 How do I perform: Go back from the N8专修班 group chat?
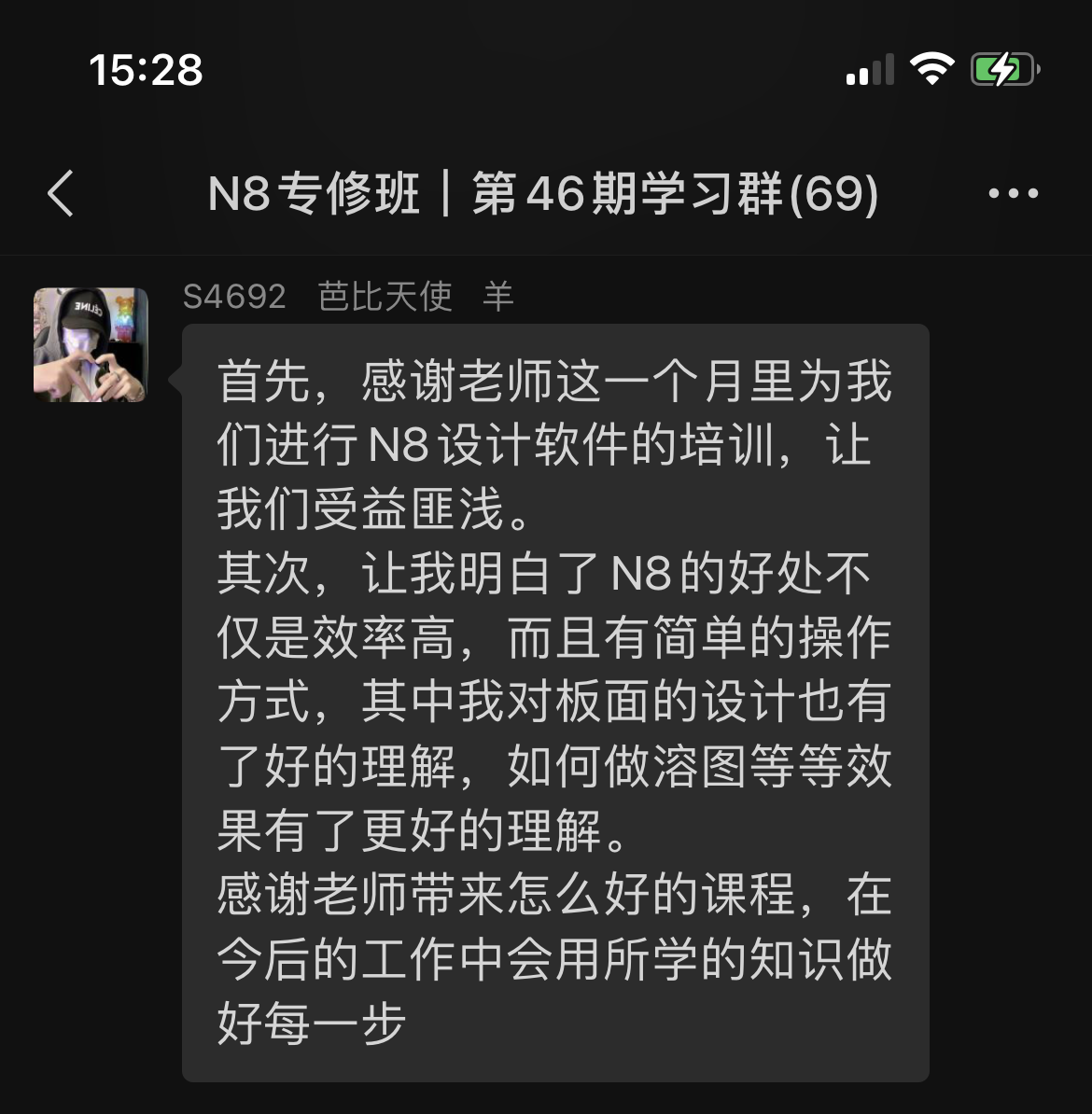coord(61,194)
